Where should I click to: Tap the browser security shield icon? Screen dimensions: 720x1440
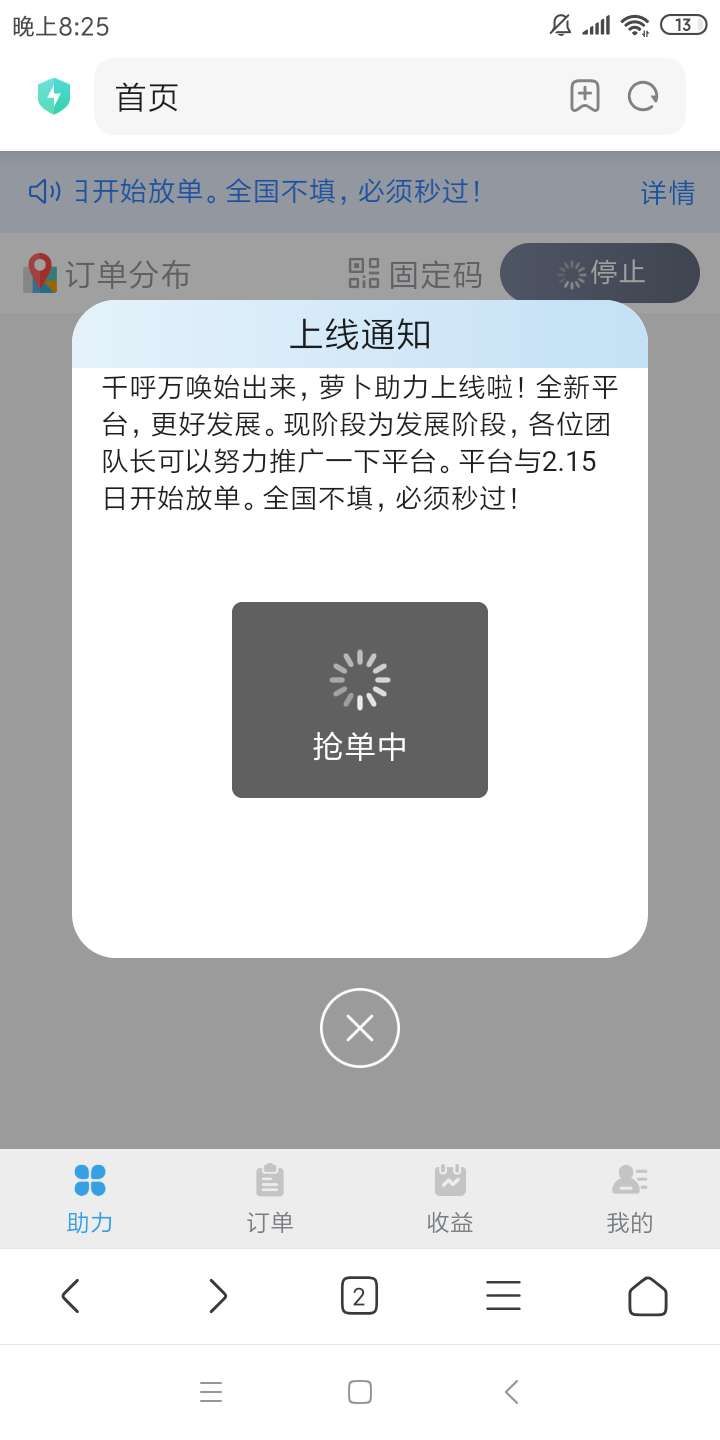coord(54,97)
